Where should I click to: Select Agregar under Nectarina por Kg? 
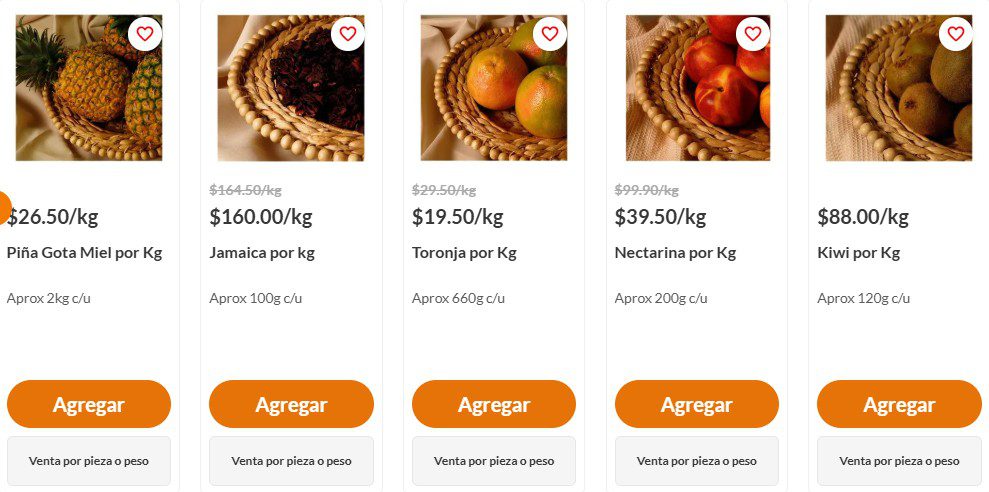[x=697, y=404]
